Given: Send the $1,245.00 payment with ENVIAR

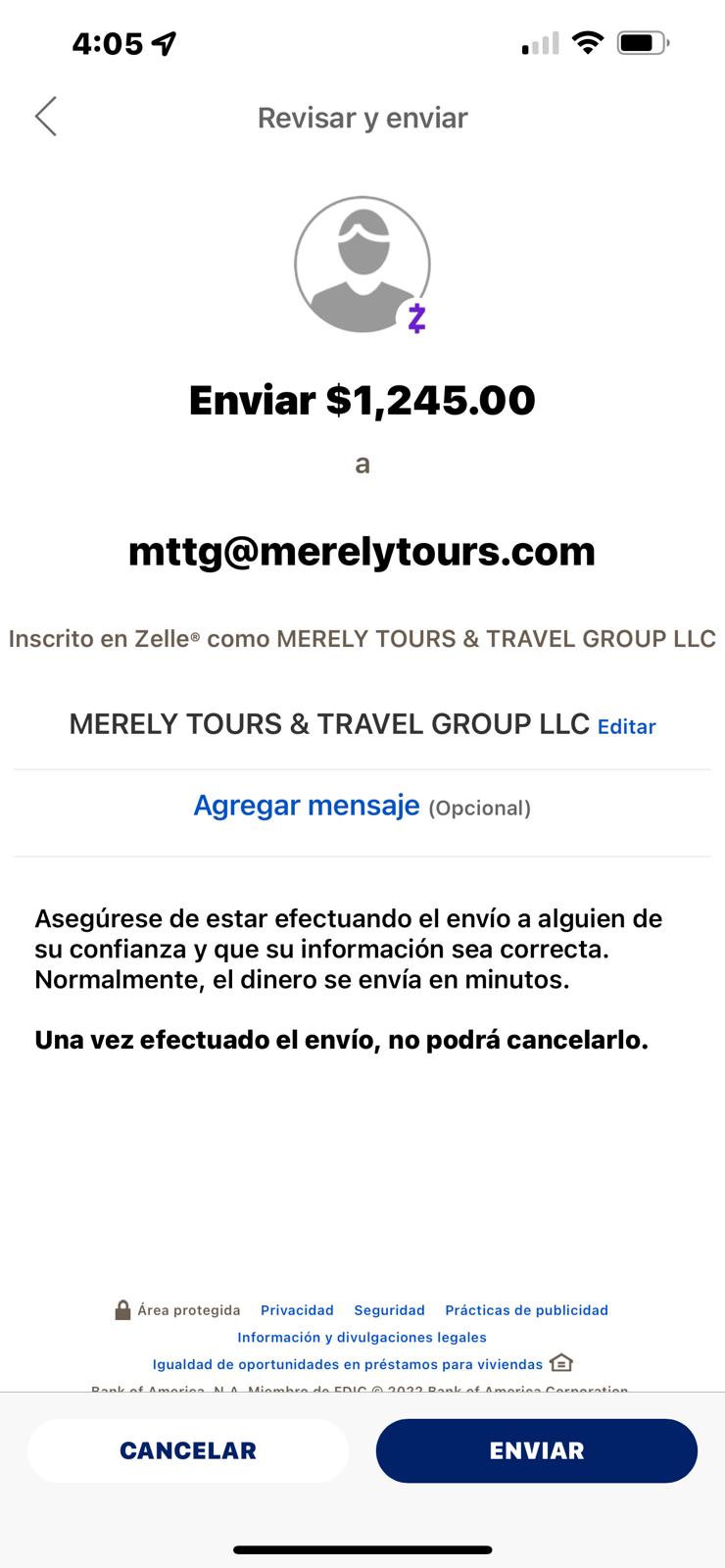Looking at the screenshot, I should tap(537, 1450).
